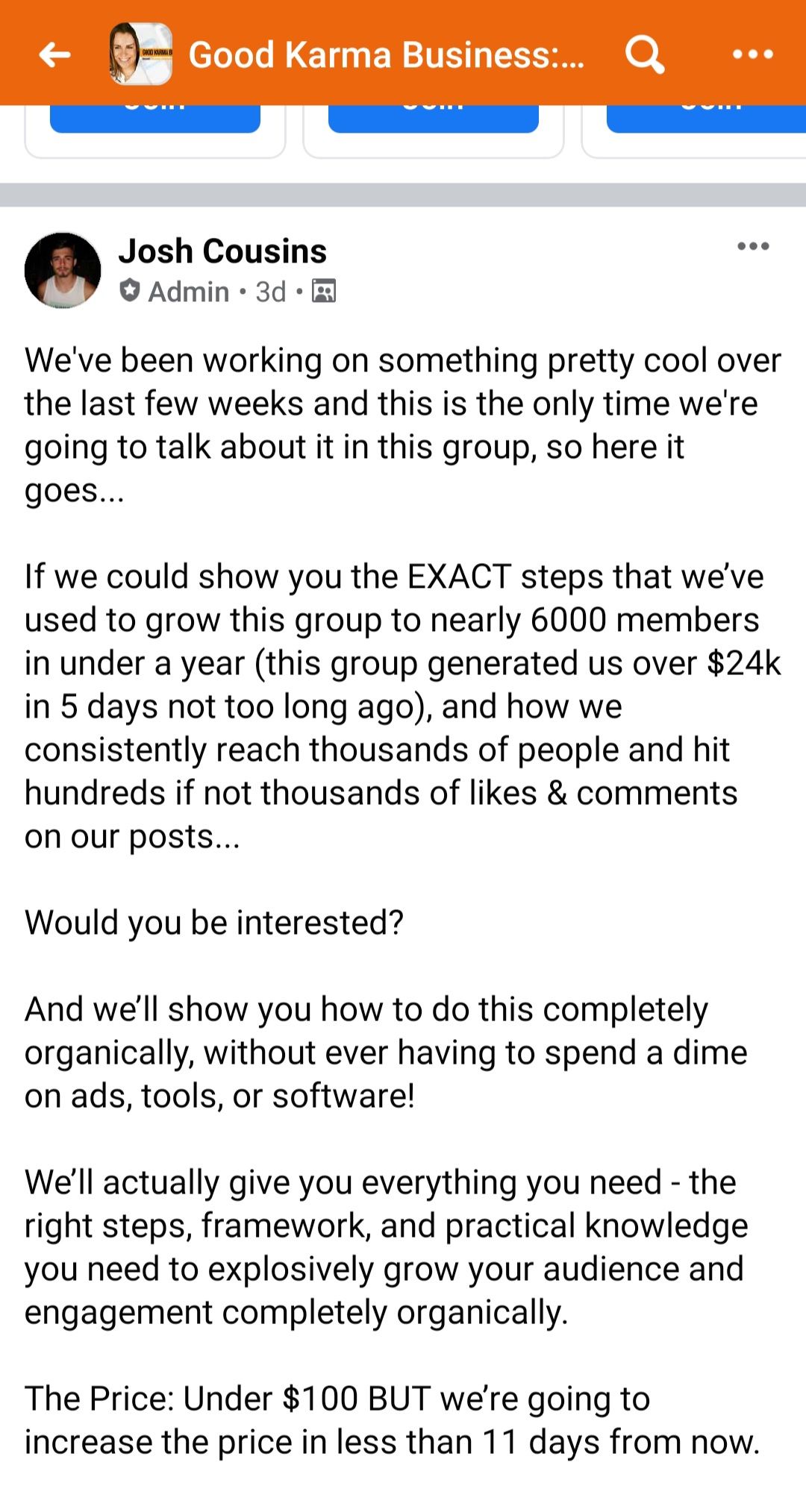Open the group search icon

pos(645,54)
